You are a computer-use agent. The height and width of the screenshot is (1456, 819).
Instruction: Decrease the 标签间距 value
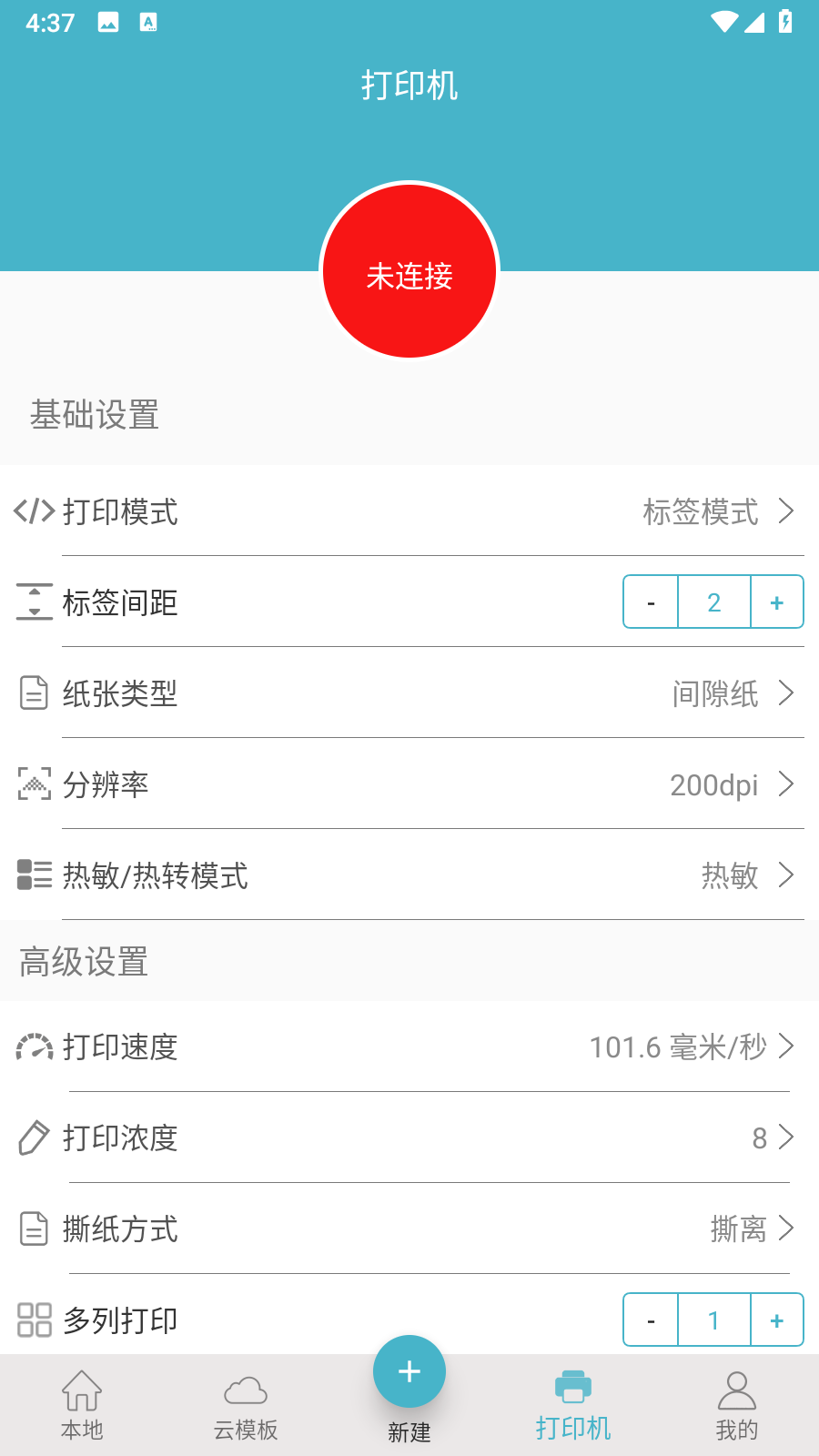(651, 602)
